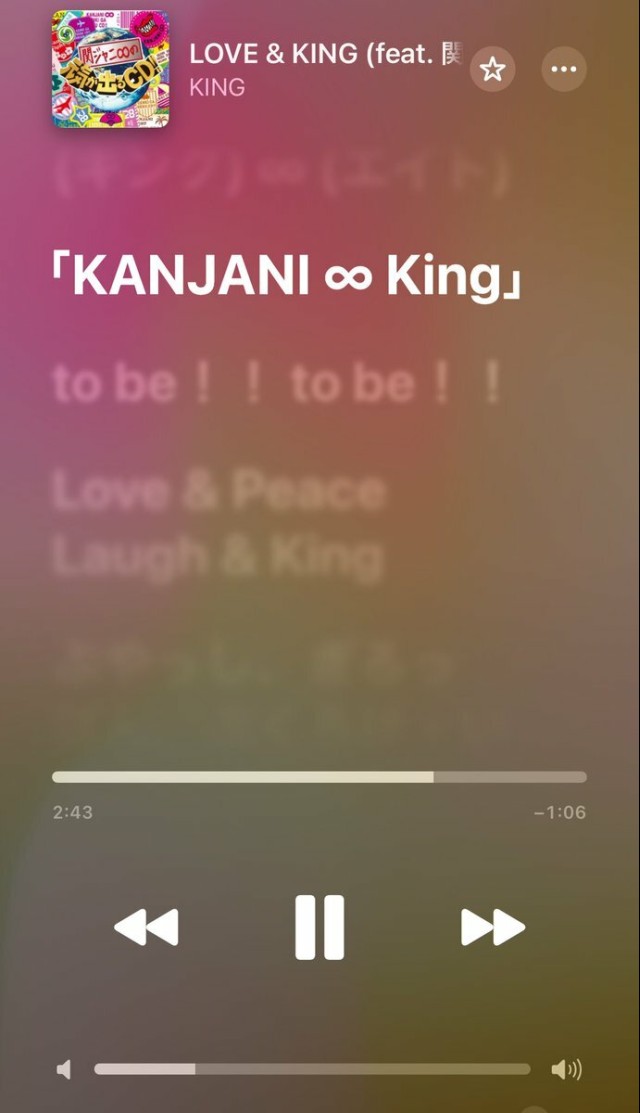Favorite the song with the star icon
Screen dimensions: 640x1113
click(x=492, y=69)
